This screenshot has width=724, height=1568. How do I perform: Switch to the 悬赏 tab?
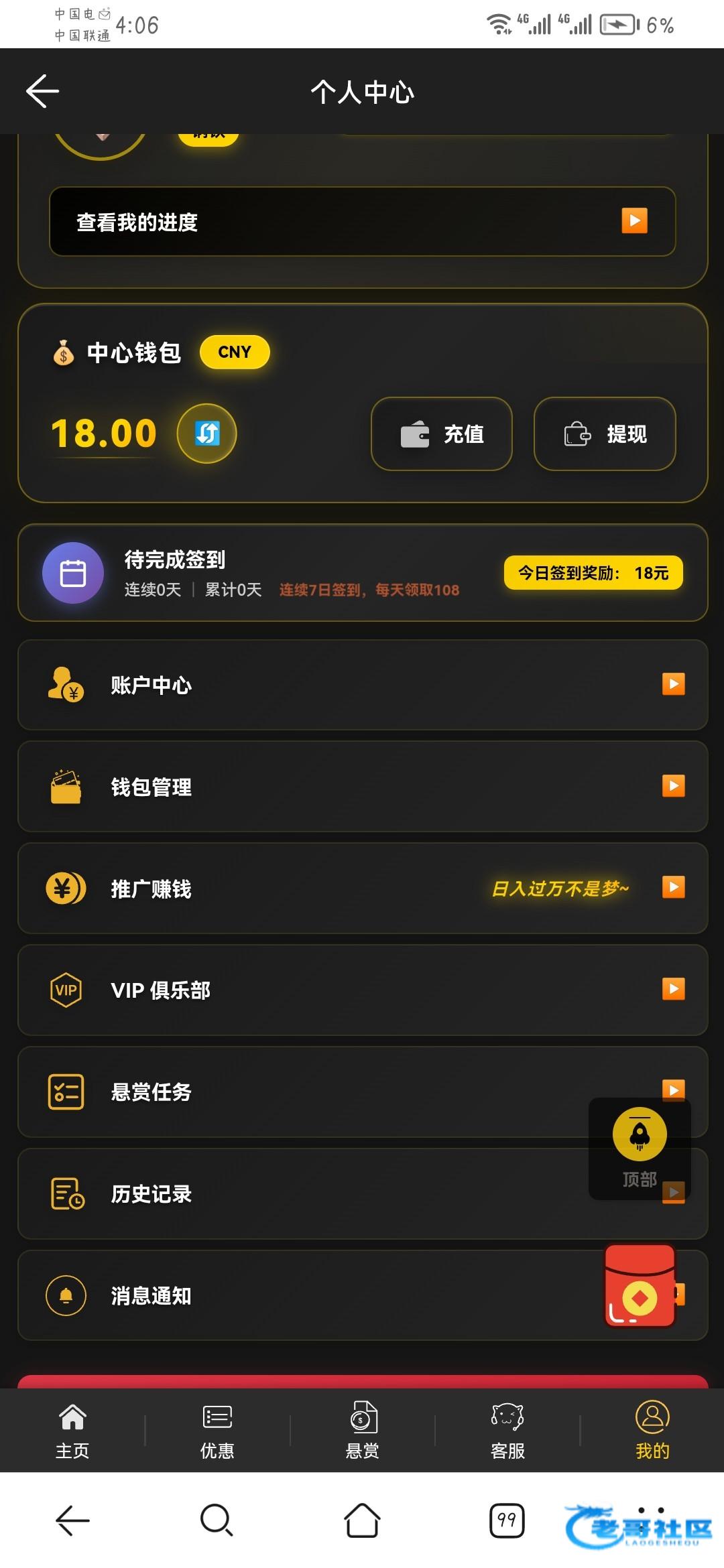pyautogui.click(x=363, y=1431)
